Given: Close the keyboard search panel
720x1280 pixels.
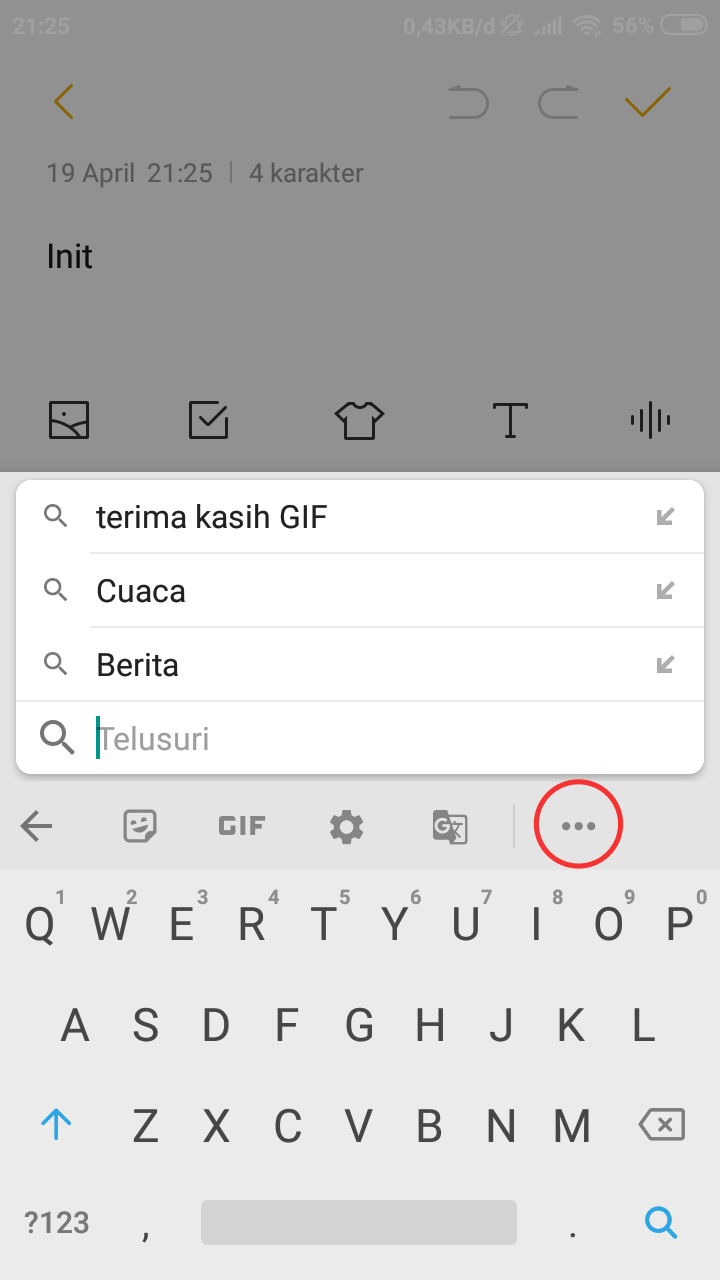Looking at the screenshot, I should click(x=37, y=826).
